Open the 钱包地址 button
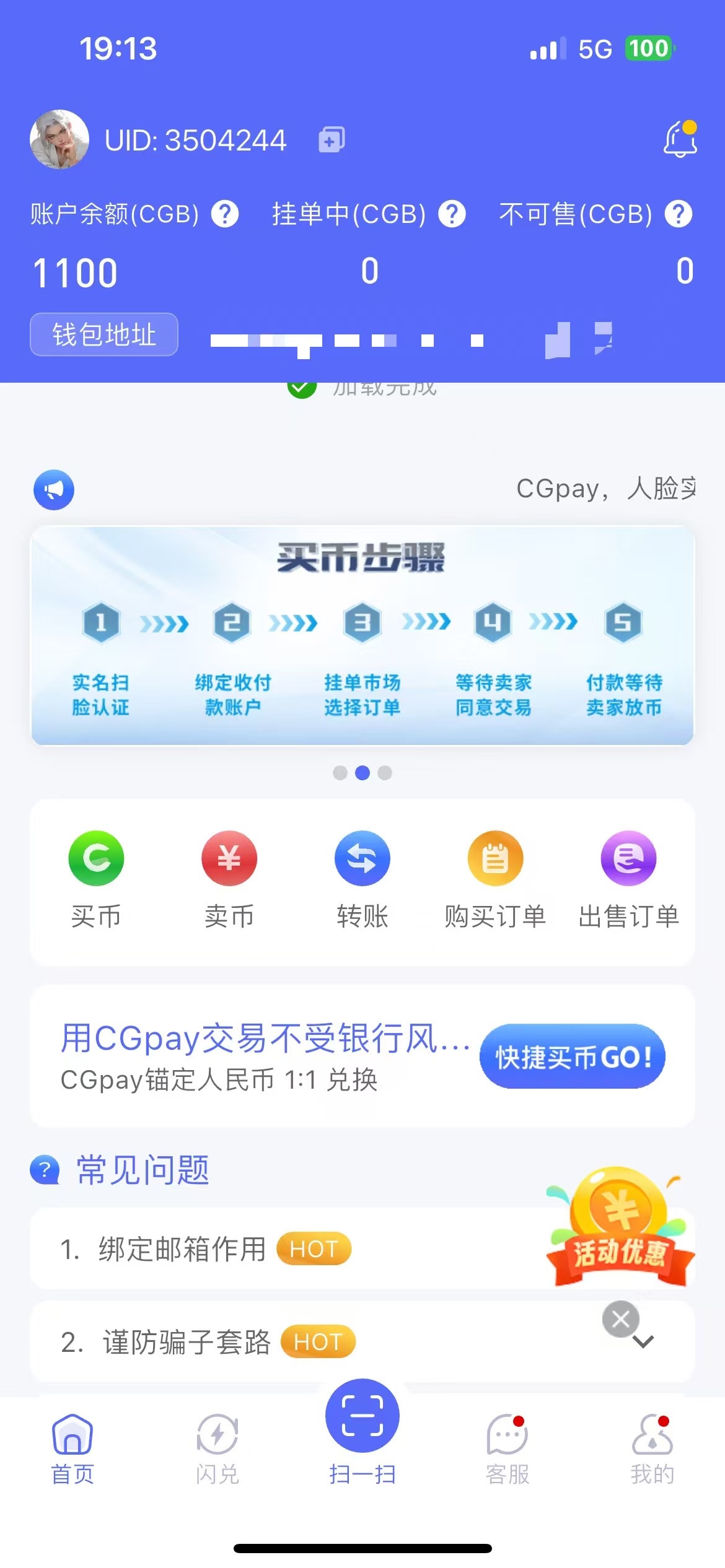 pyautogui.click(x=104, y=334)
